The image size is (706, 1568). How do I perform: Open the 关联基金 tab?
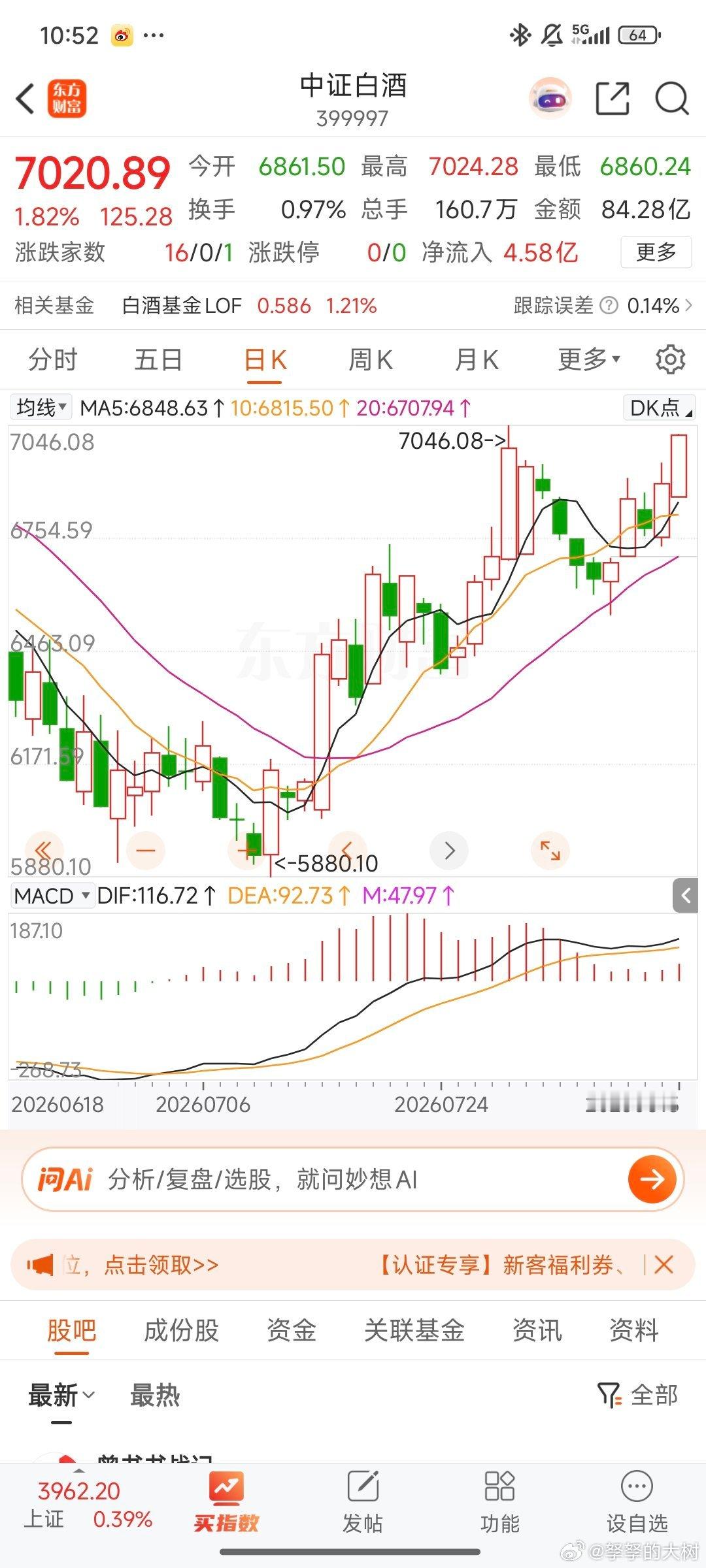414,1331
